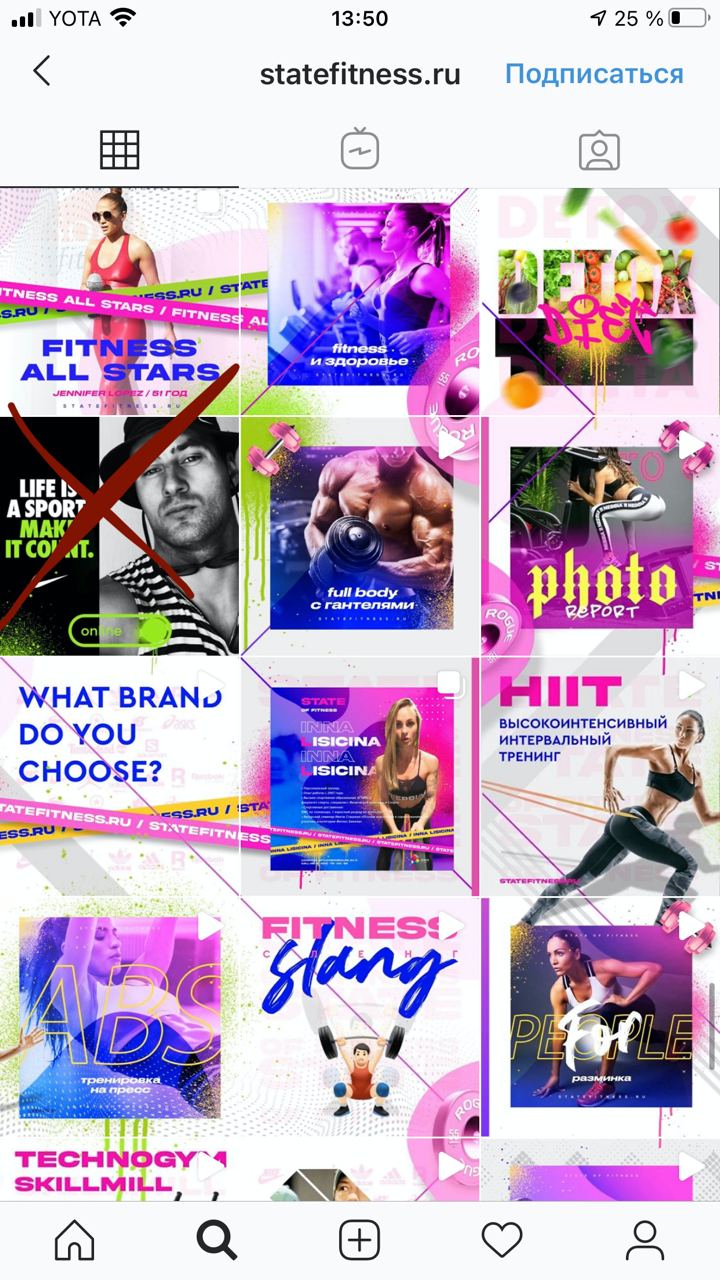This screenshot has height=1280, width=720.
Task: Switch to the grid posts tab
Action: [119, 151]
